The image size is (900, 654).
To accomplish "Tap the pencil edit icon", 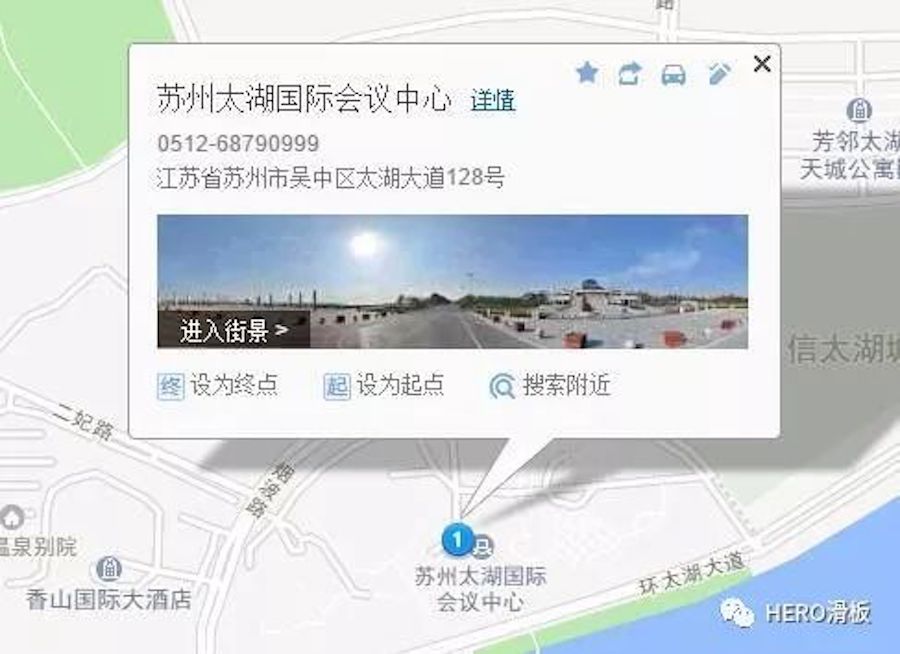I will [720, 74].
